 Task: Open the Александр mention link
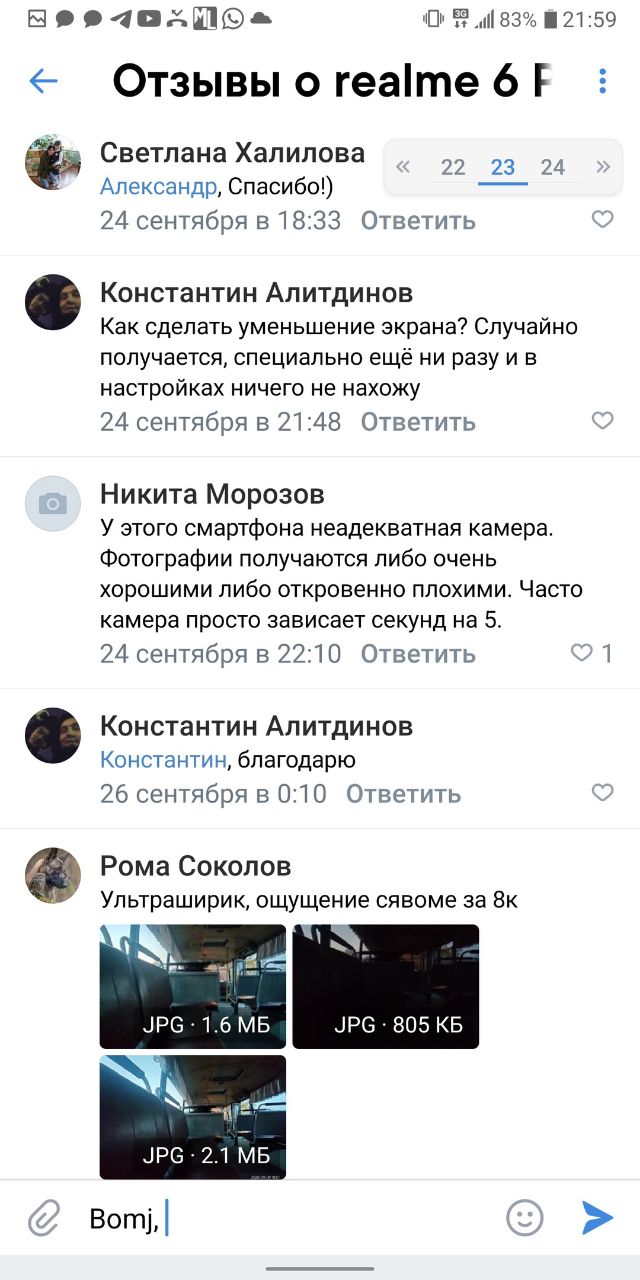coord(158,187)
